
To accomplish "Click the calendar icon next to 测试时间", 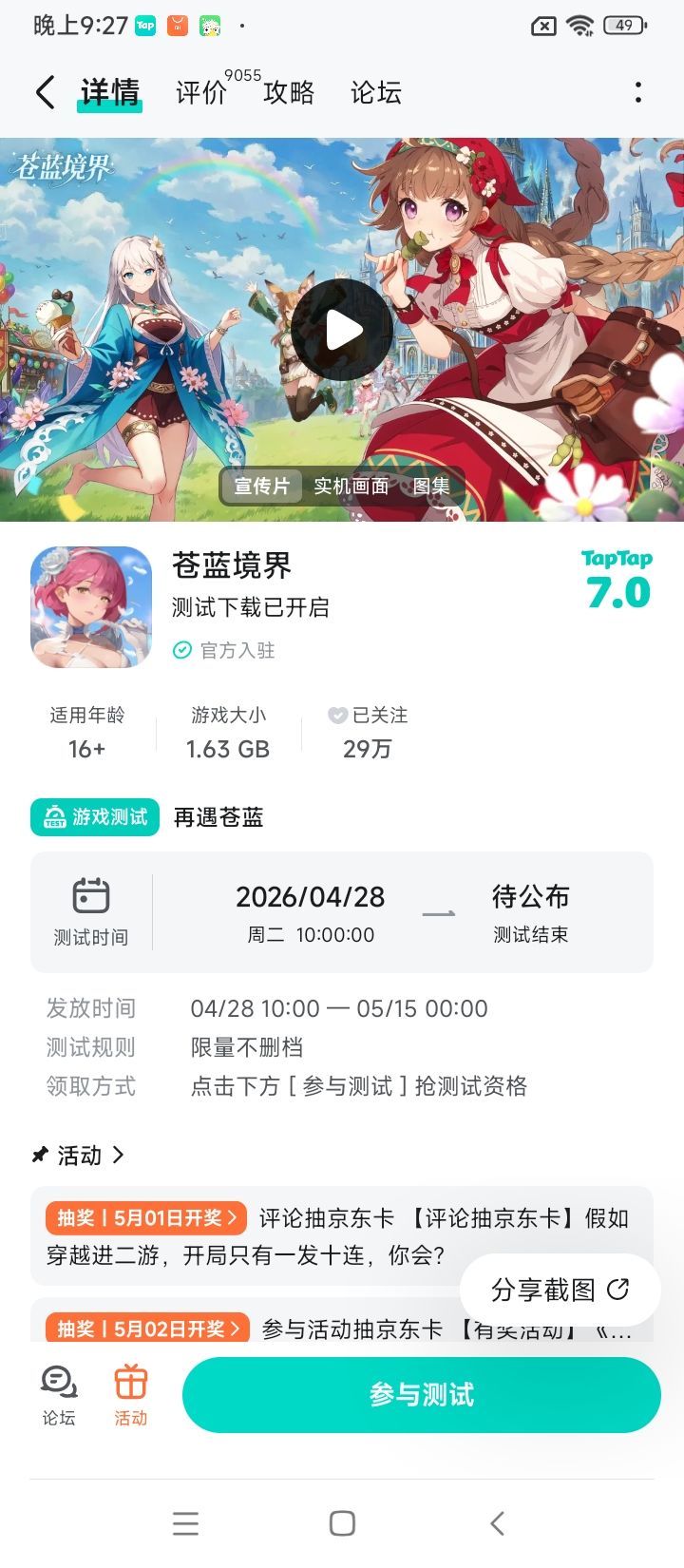I will click(x=91, y=894).
